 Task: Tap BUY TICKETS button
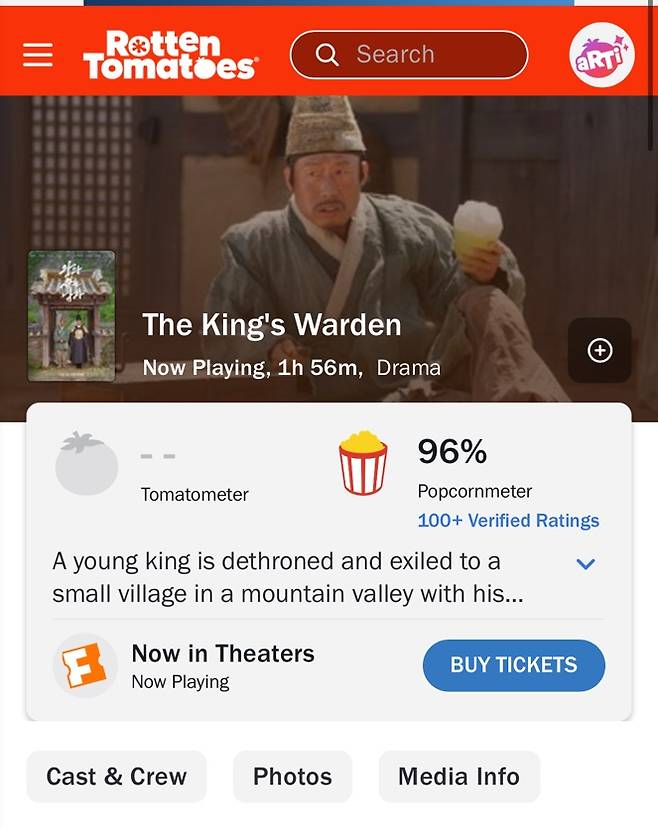[513, 666]
